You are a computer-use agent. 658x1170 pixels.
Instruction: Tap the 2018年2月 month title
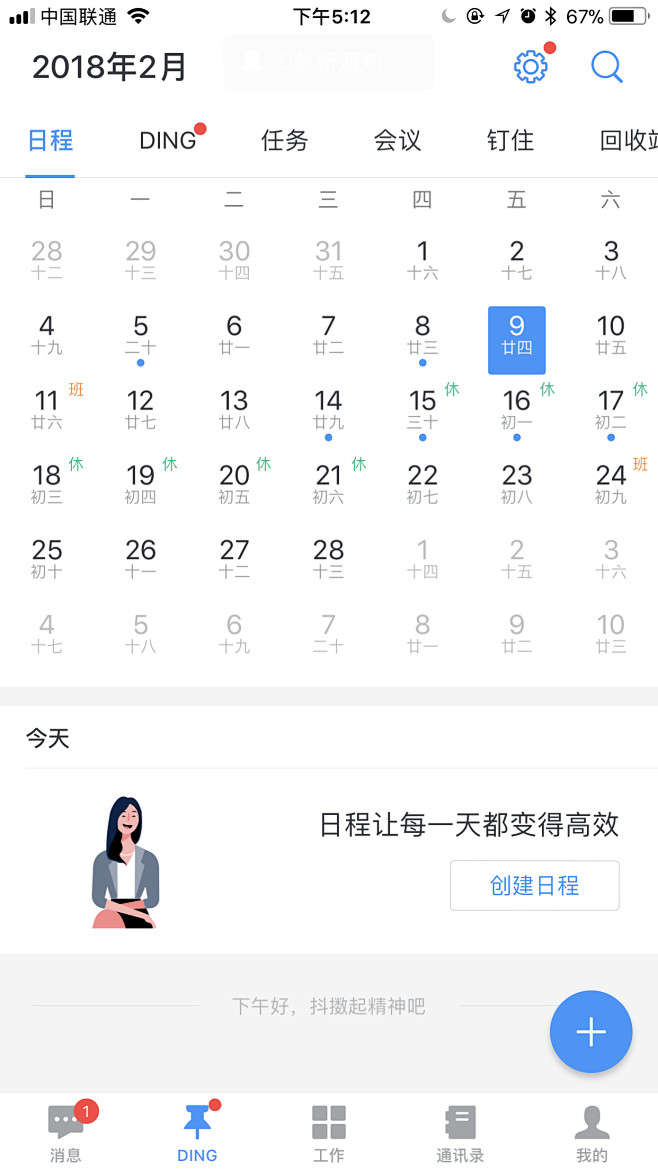click(x=109, y=67)
